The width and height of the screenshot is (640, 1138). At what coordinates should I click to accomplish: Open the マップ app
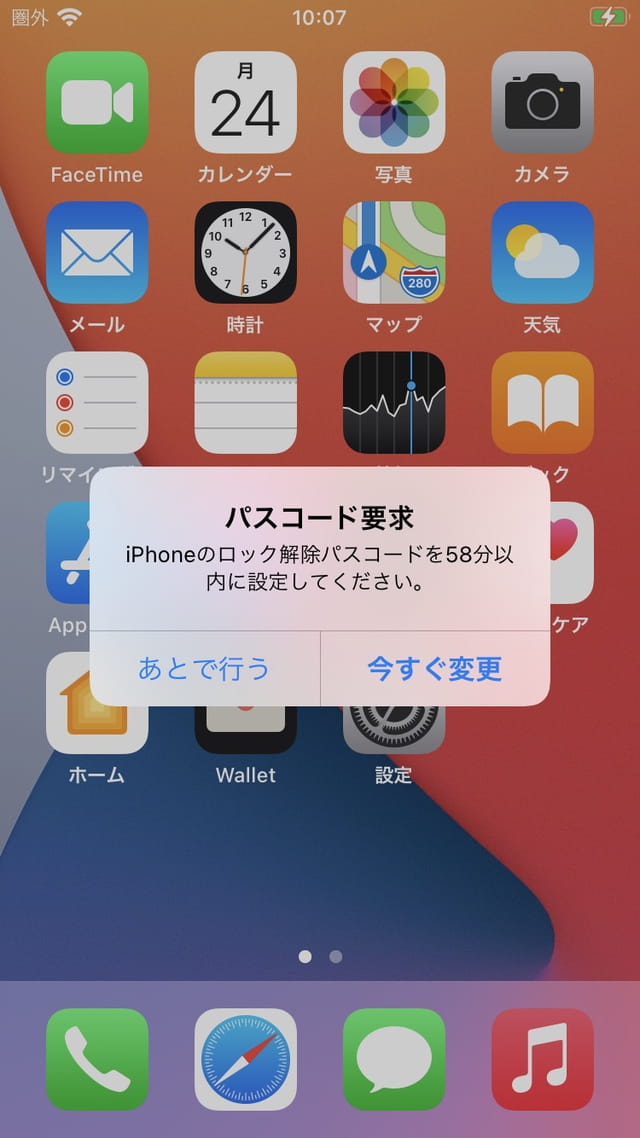click(x=394, y=252)
